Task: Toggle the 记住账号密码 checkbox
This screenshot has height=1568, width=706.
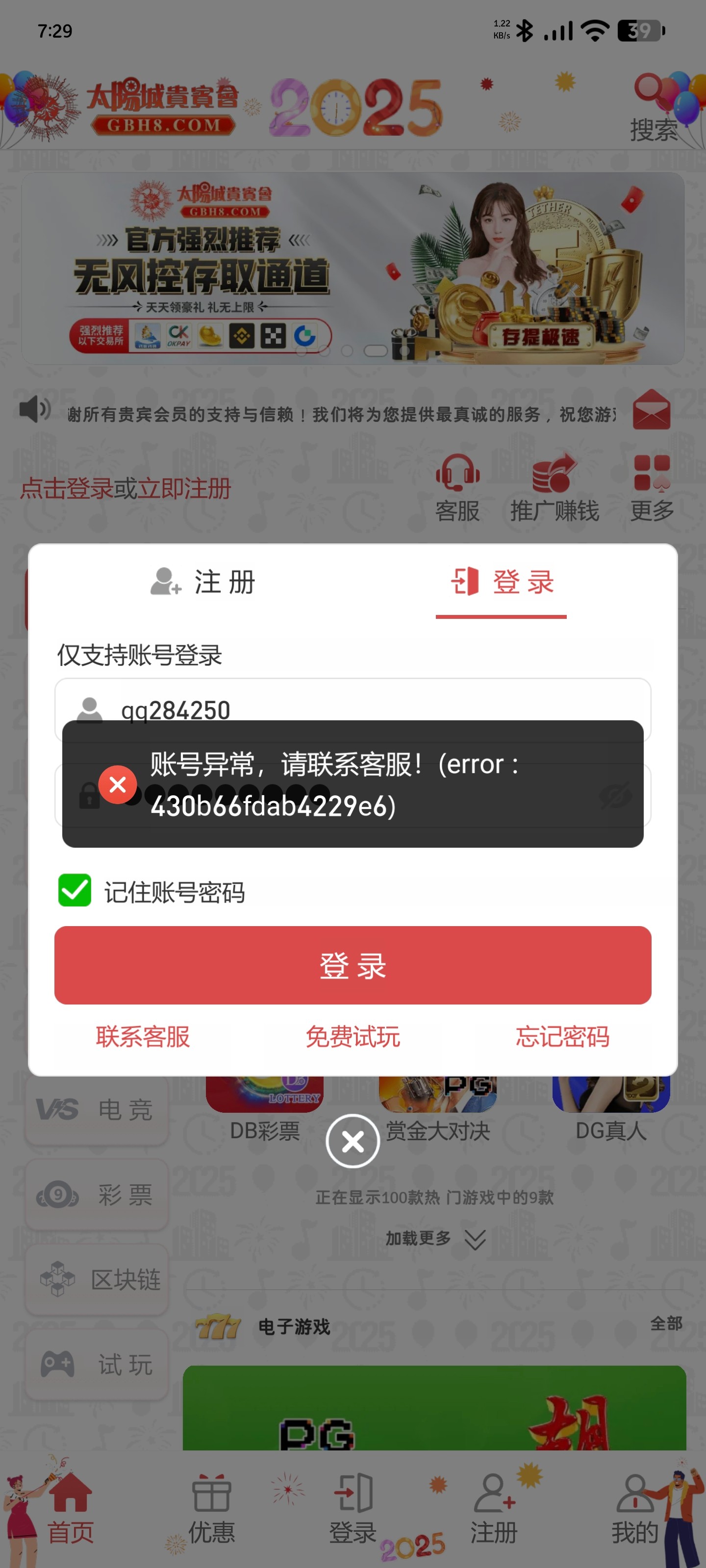Action: coord(75,890)
